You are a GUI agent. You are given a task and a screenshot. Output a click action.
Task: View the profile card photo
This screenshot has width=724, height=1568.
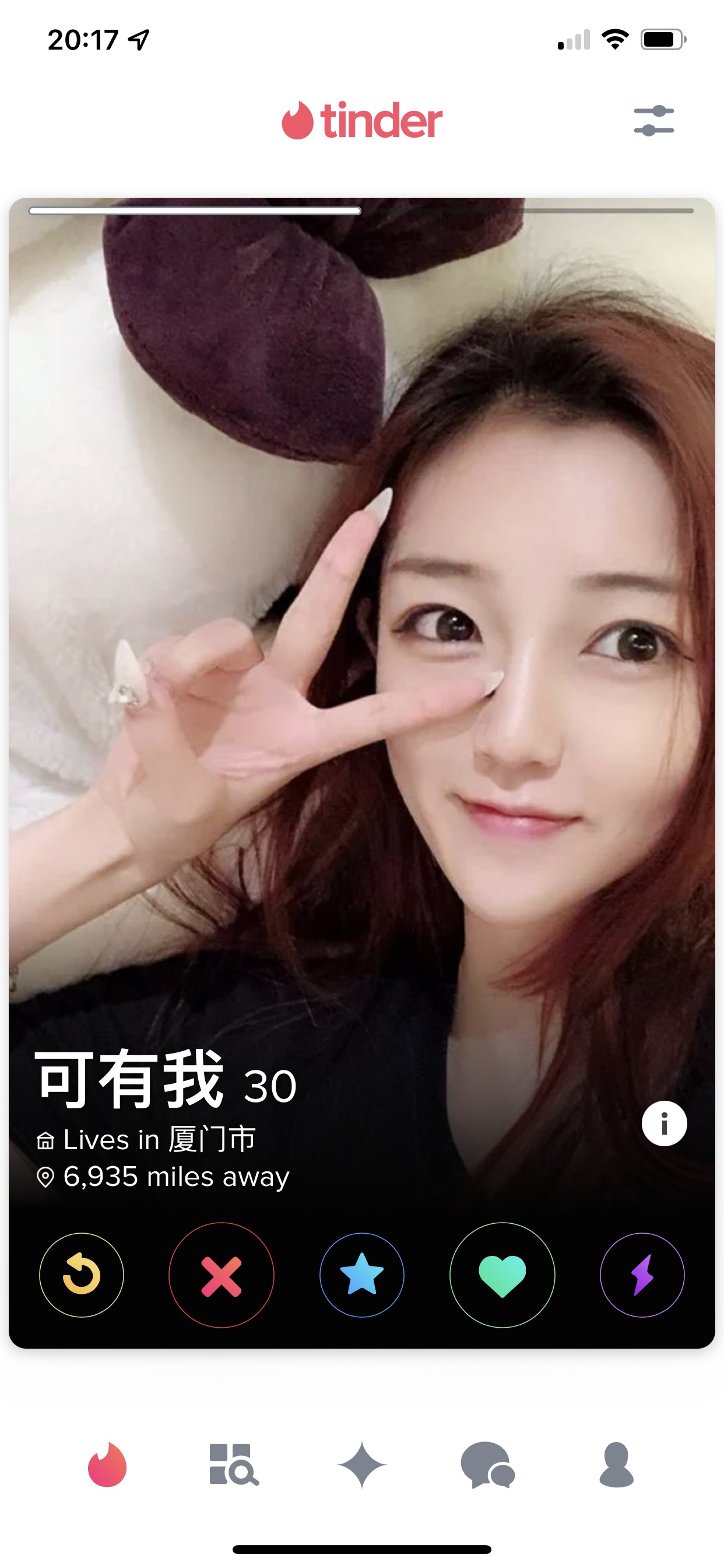362,608
